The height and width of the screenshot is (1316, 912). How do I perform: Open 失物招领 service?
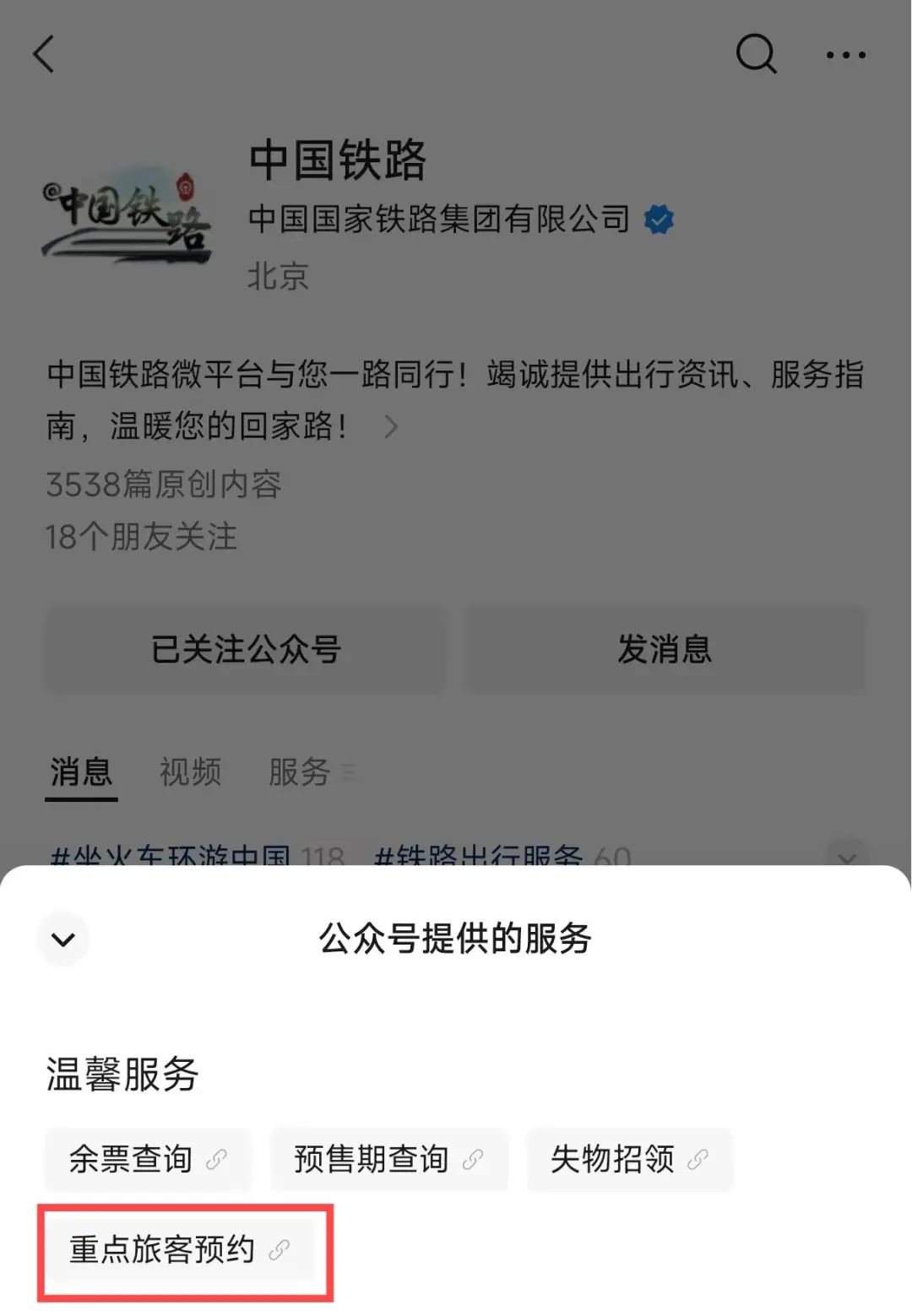click(x=629, y=1159)
